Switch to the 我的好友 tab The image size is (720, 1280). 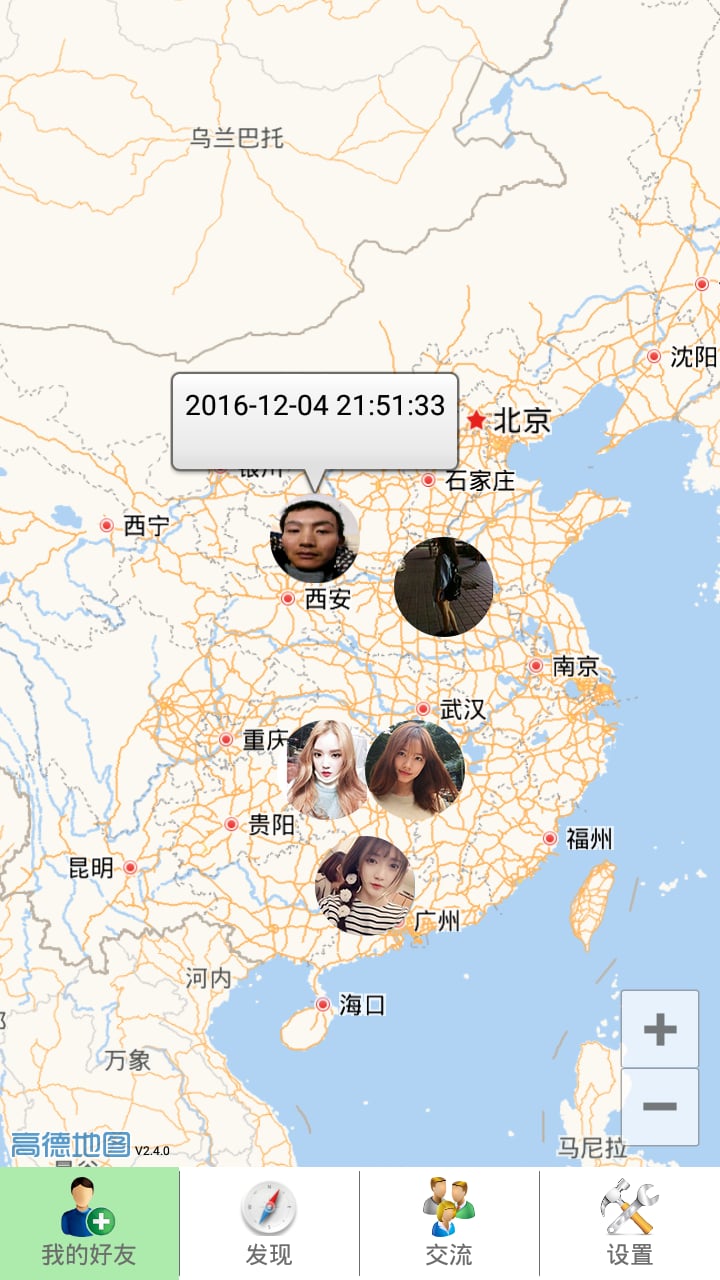tap(89, 1223)
